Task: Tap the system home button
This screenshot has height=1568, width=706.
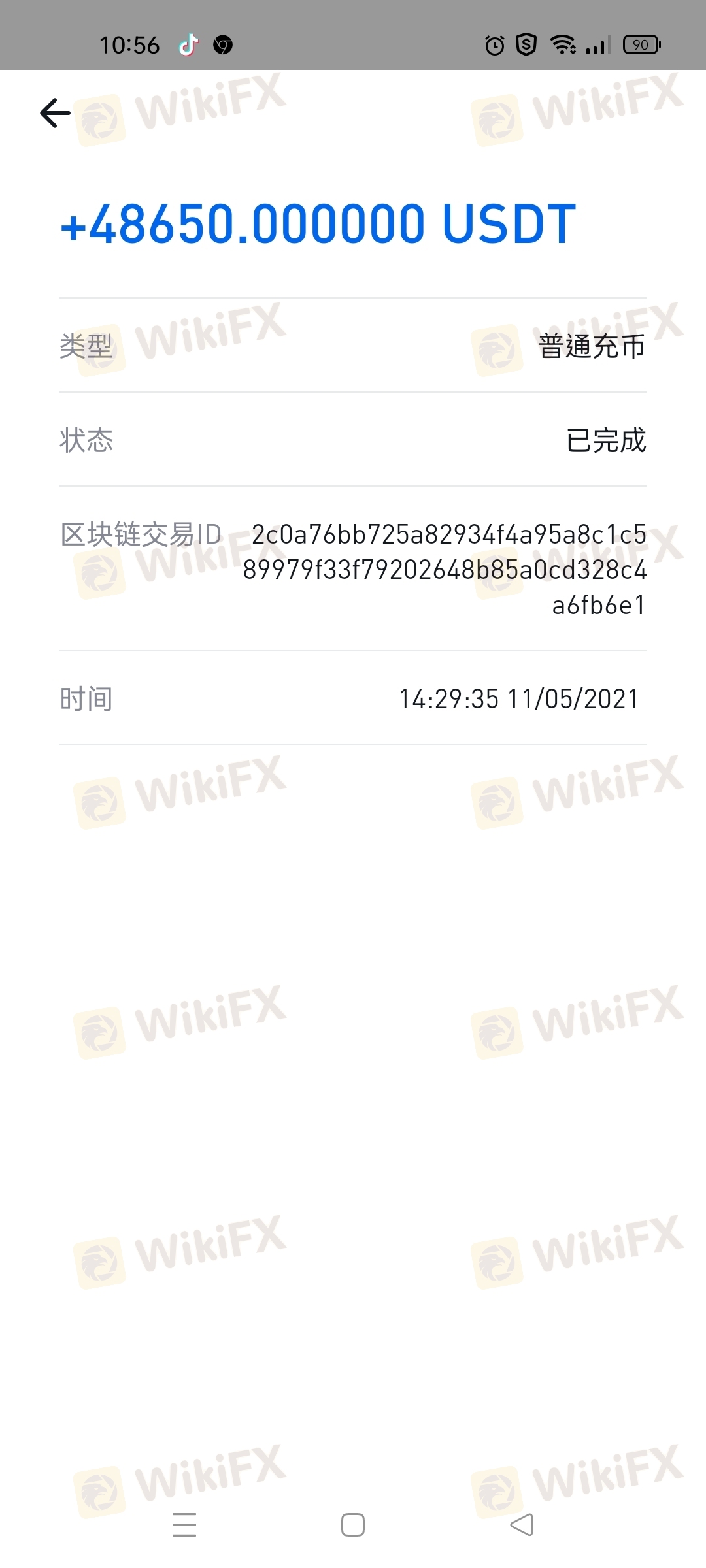Action: (353, 1525)
